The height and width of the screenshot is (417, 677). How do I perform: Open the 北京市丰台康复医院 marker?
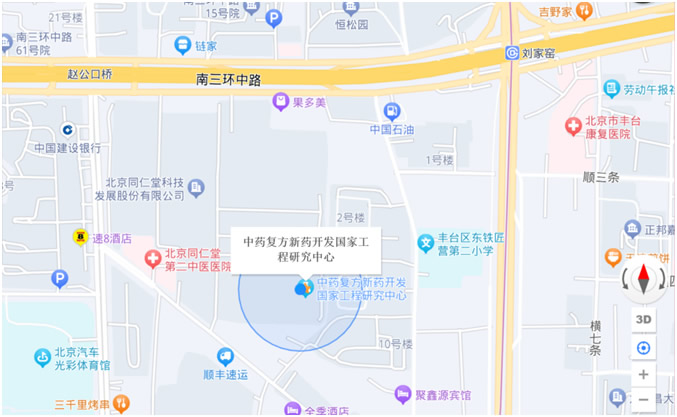point(573,126)
